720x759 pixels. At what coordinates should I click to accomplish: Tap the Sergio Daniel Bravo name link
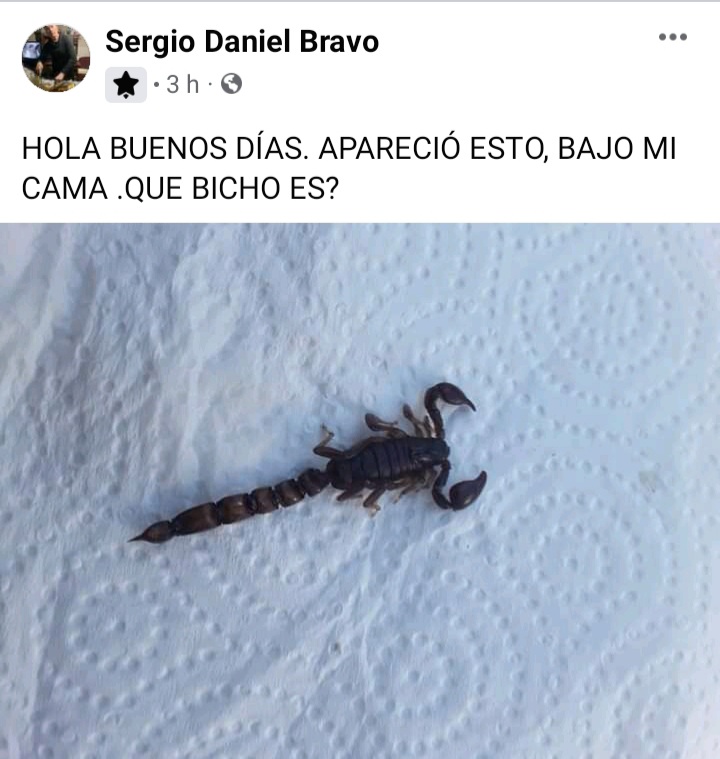(241, 42)
